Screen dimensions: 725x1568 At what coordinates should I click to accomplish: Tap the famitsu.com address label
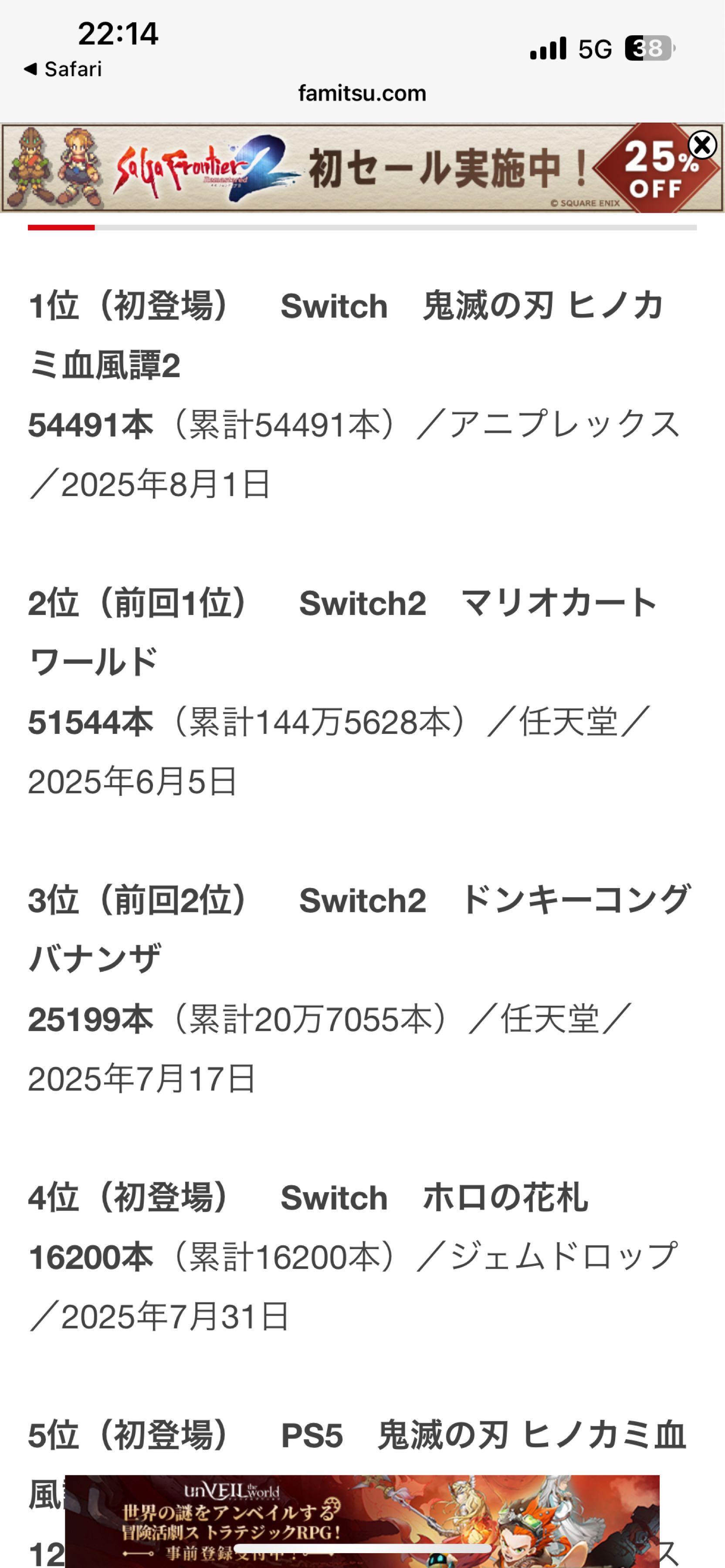point(362,93)
